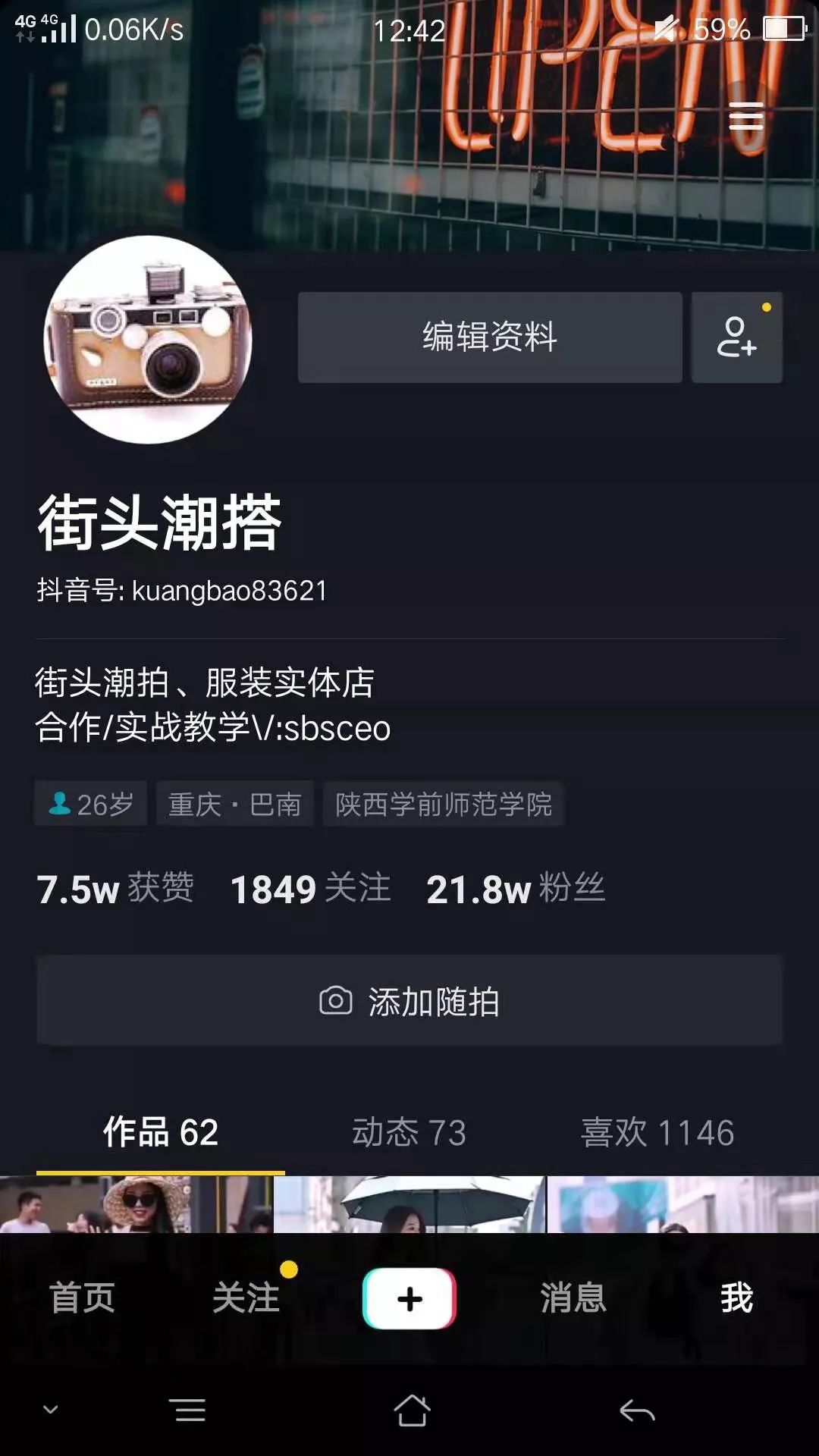Switch to the 动态 73 tab
This screenshot has height=1456, width=819.
click(x=409, y=1132)
